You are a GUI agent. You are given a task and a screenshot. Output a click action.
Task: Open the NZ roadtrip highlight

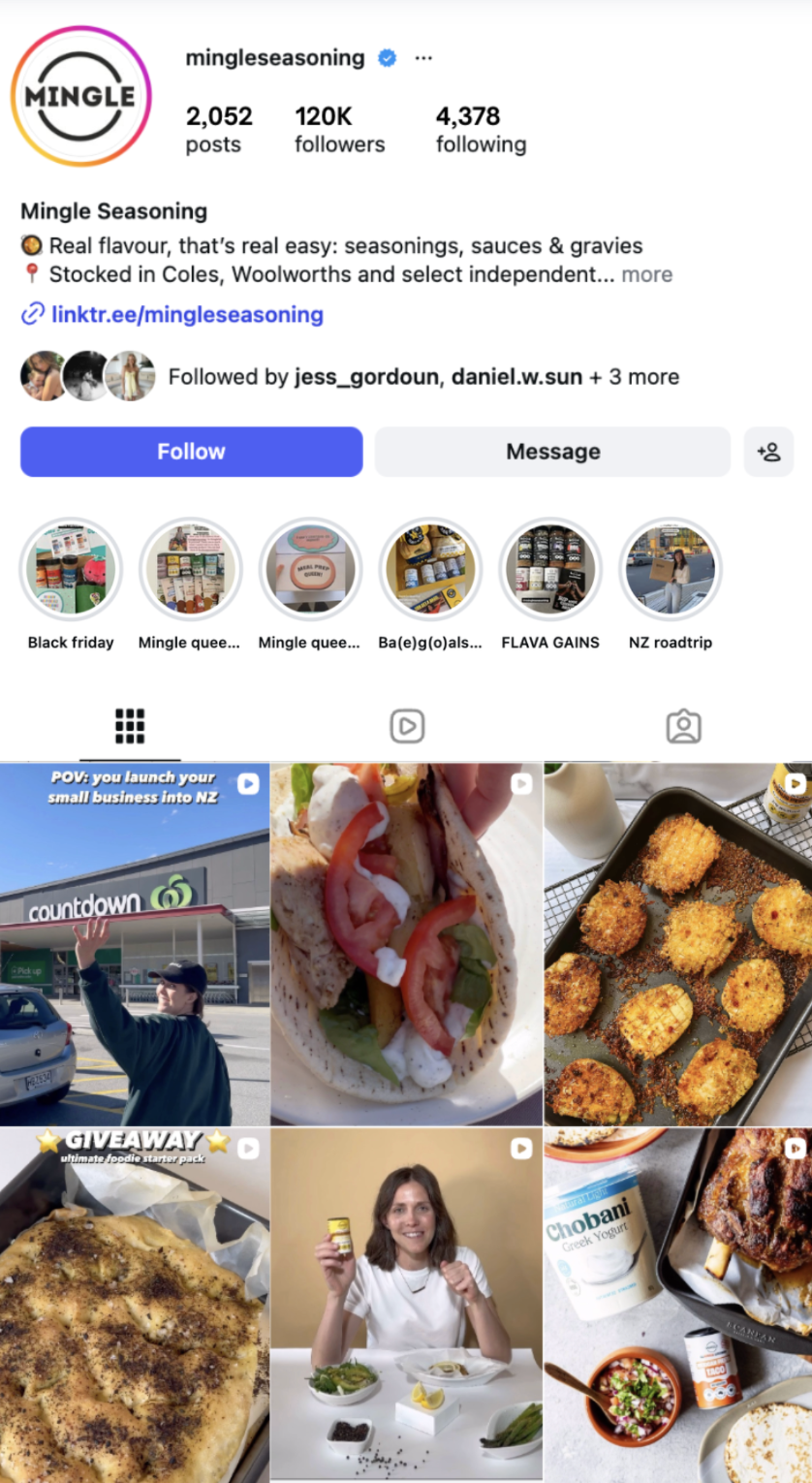pyautogui.click(x=670, y=569)
